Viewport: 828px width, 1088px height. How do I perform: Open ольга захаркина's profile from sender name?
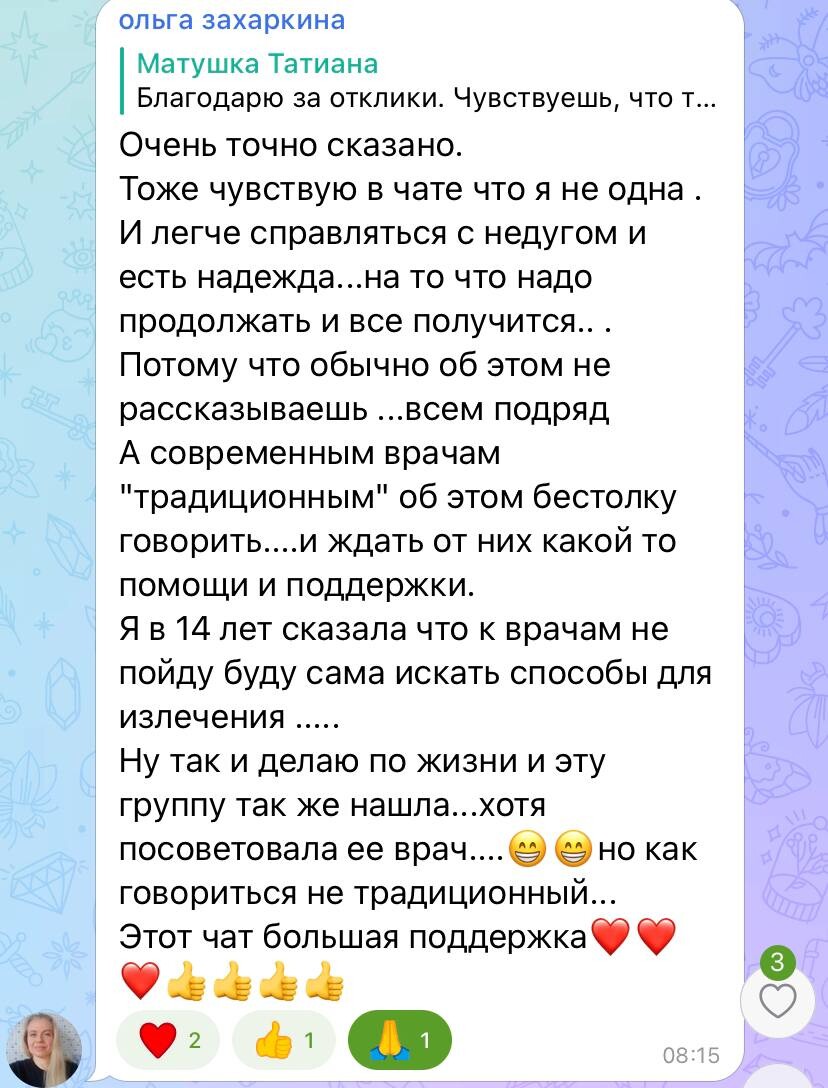pyautogui.click(x=231, y=20)
